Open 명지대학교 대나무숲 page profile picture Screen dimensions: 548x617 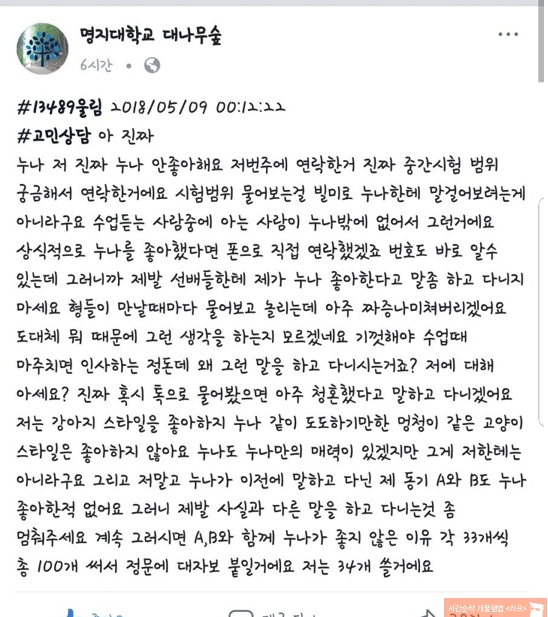42,48
